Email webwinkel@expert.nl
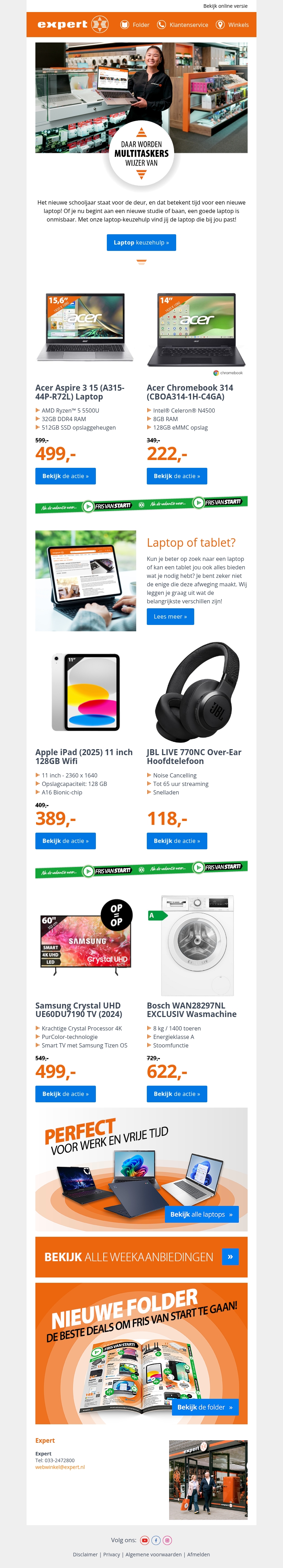 tap(60, 1468)
